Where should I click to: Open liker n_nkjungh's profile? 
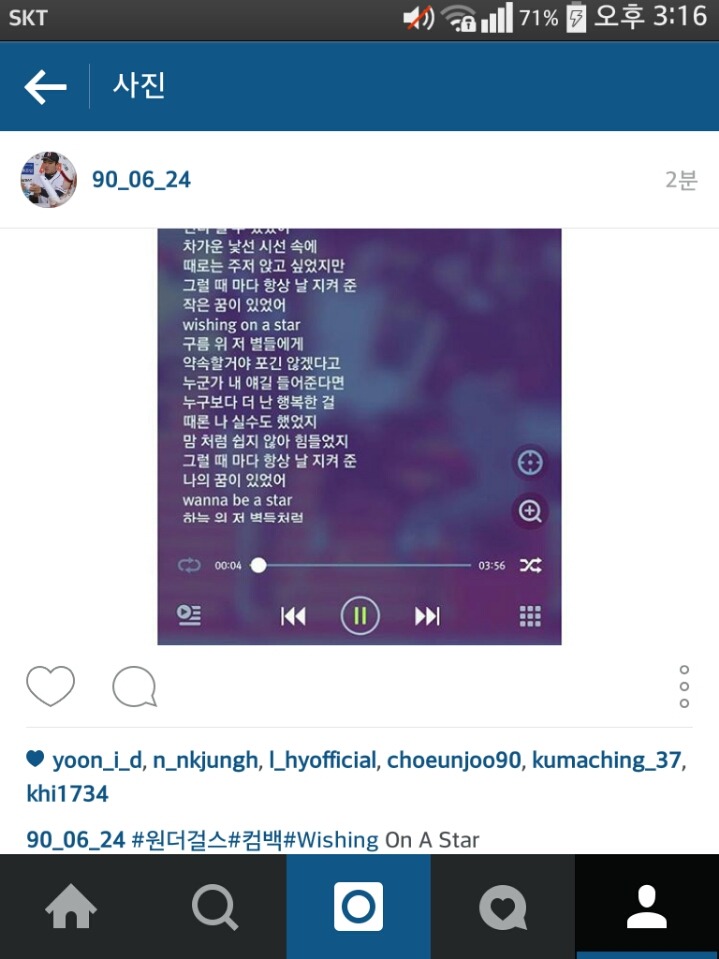[x=205, y=760]
